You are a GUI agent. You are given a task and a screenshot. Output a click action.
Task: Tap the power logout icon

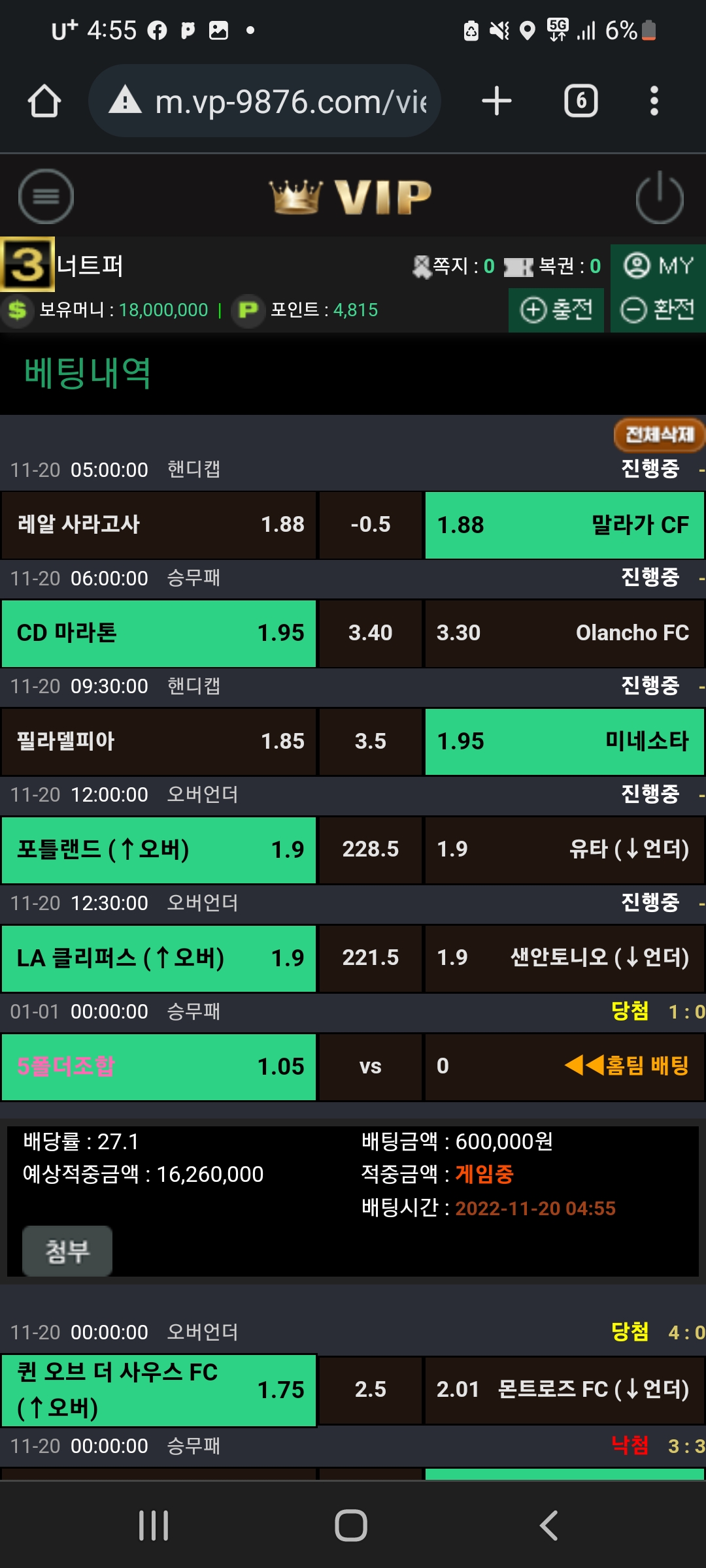660,197
